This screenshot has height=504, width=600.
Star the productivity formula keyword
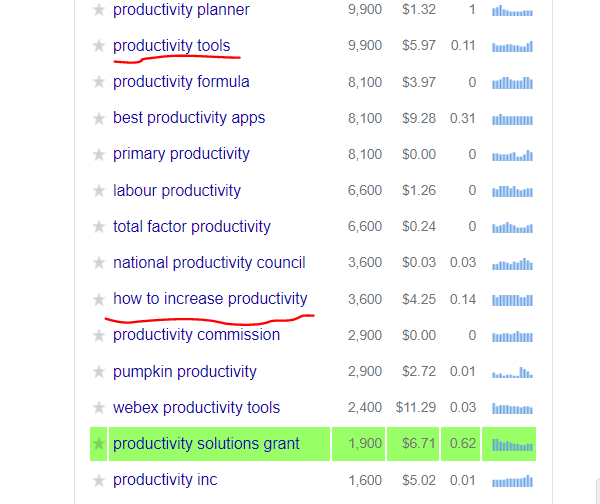tap(99, 82)
